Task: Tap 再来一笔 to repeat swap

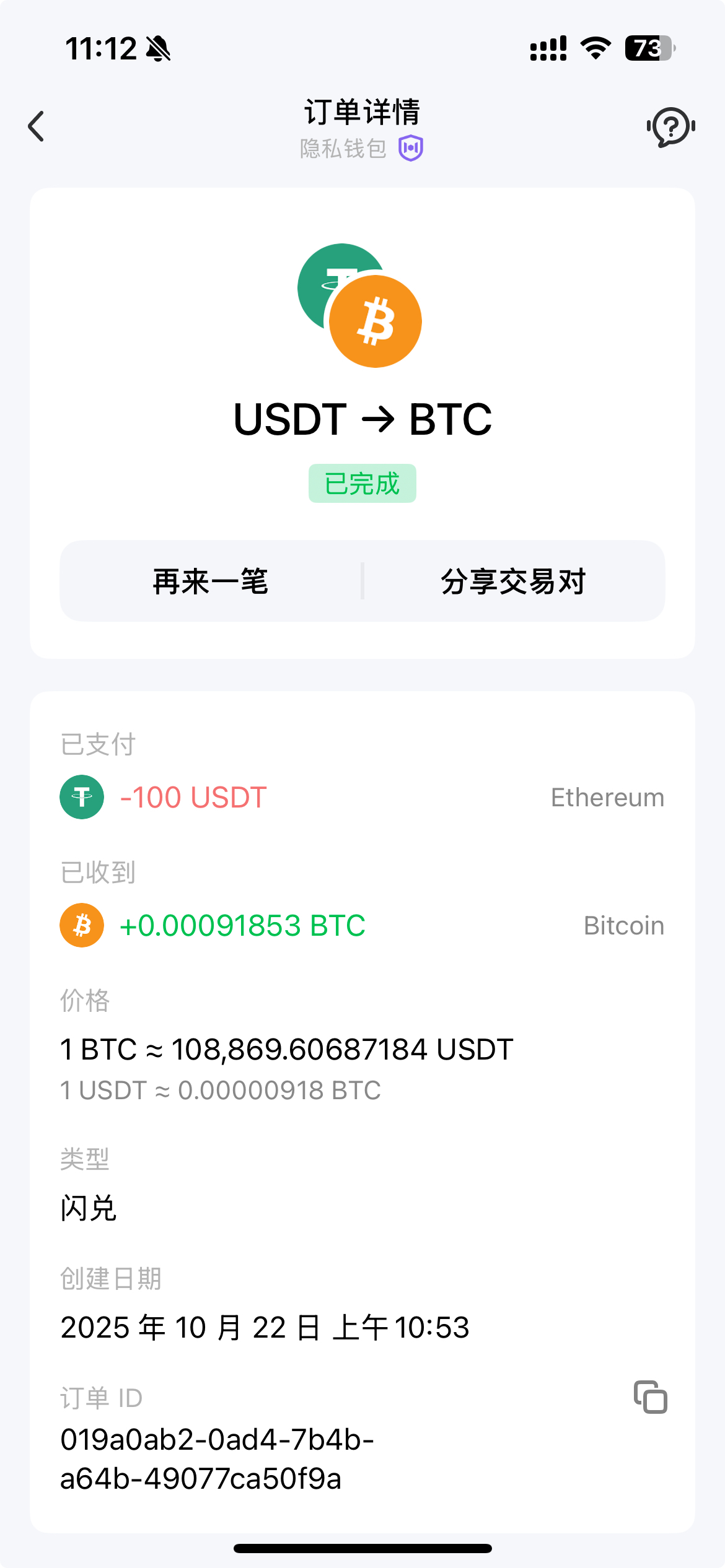Action: (x=211, y=581)
